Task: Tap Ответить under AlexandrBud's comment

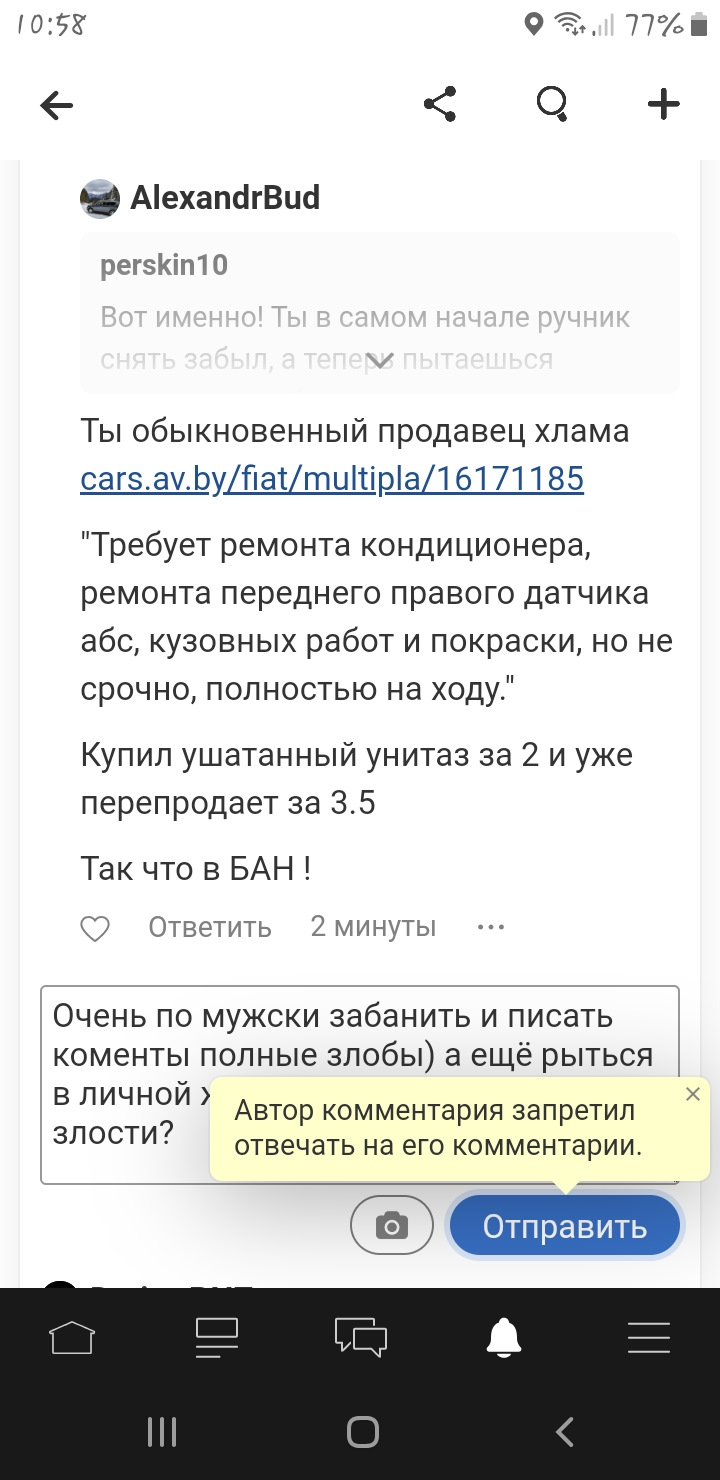Action: (210, 927)
